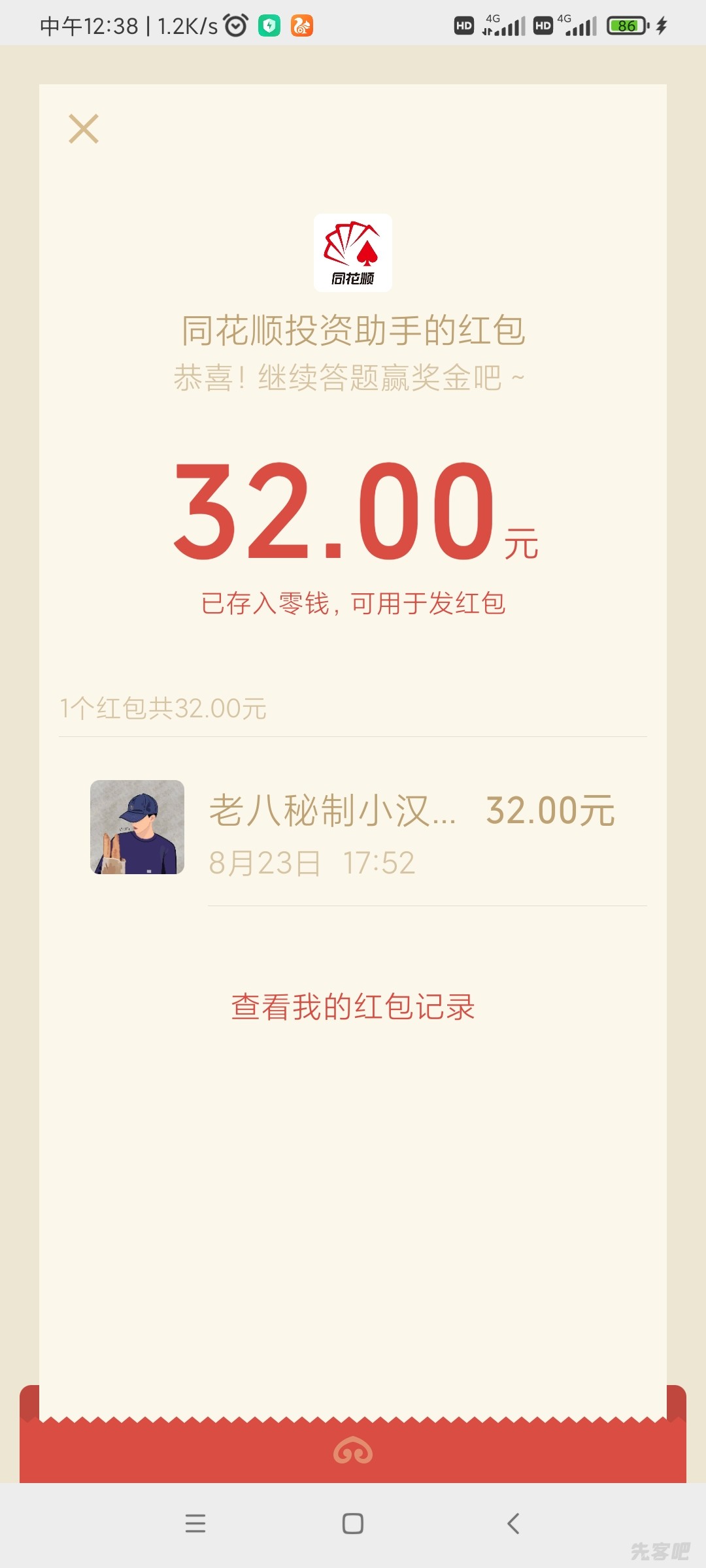Tap the battery level indicator showing 86

pos(626,26)
